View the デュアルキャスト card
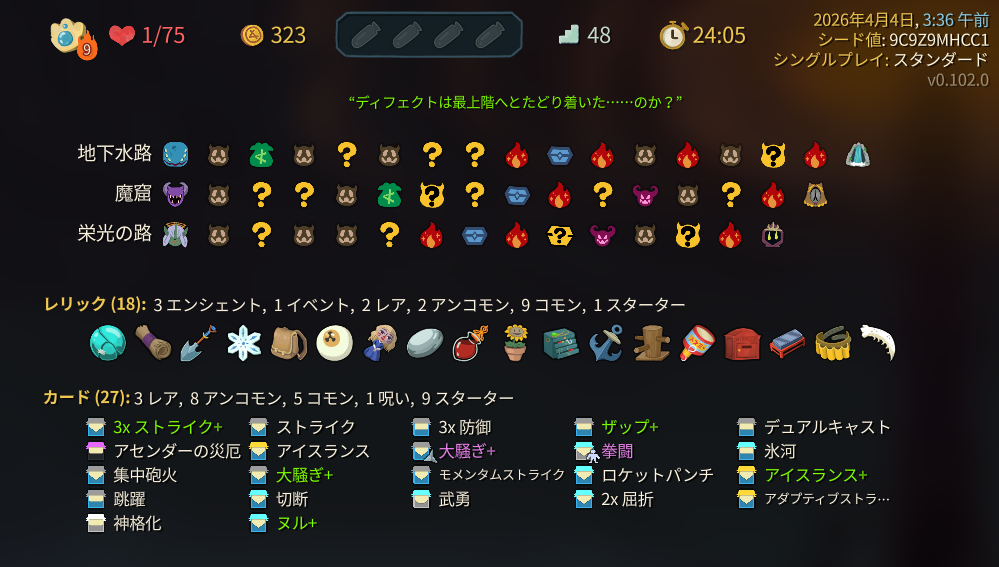The width and height of the screenshot is (999, 567). click(x=826, y=427)
